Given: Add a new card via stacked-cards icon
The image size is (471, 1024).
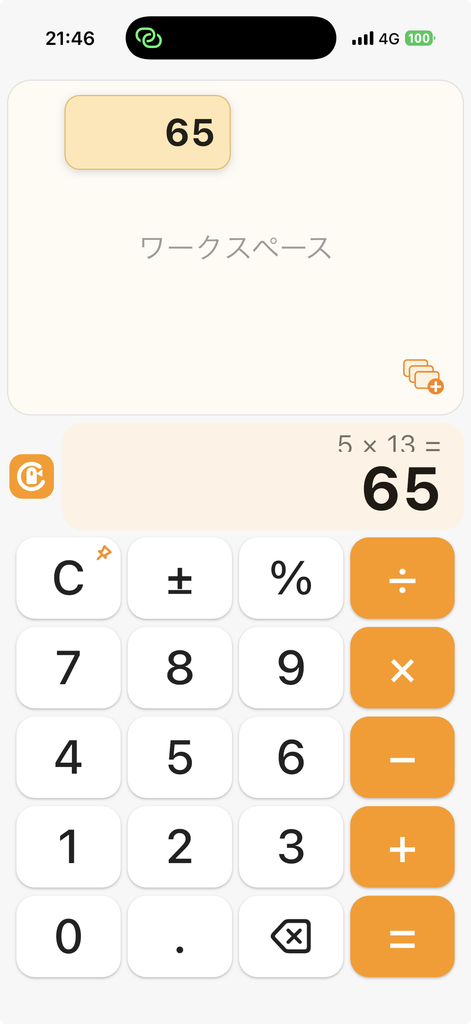Looking at the screenshot, I should 423,376.
